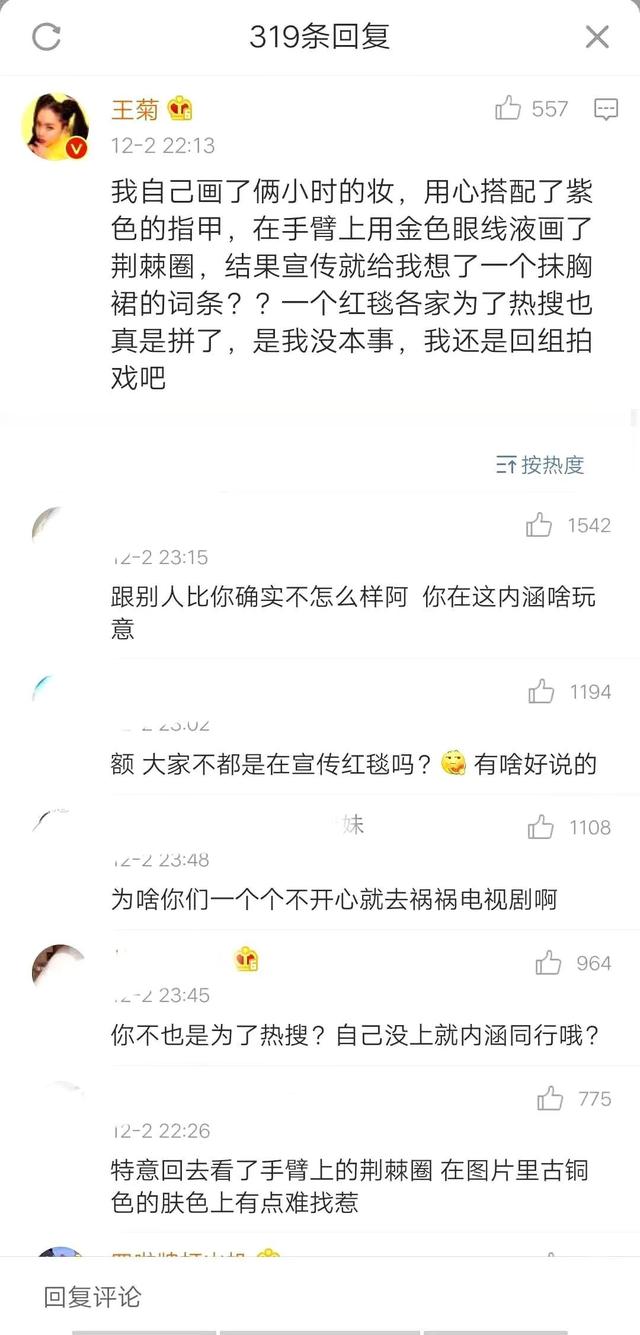This screenshot has width=640, height=1335.
Task: Like the reply with 964 likes
Action: tap(548, 963)
